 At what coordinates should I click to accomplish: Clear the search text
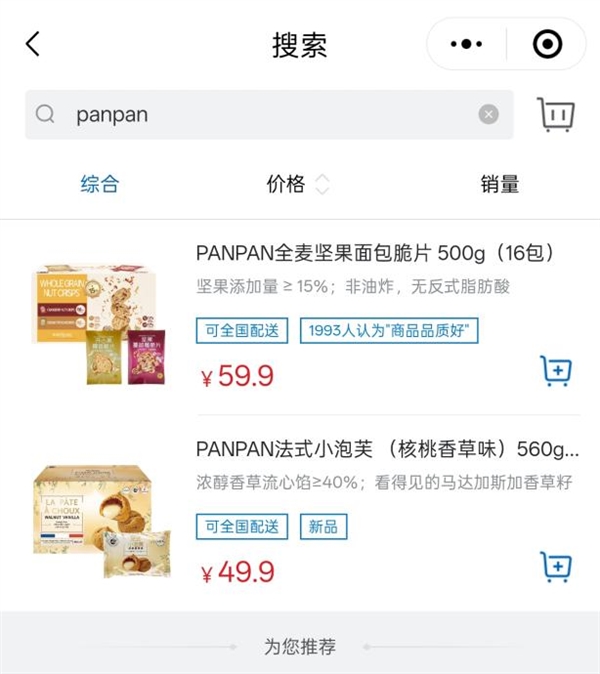point(488,114)
